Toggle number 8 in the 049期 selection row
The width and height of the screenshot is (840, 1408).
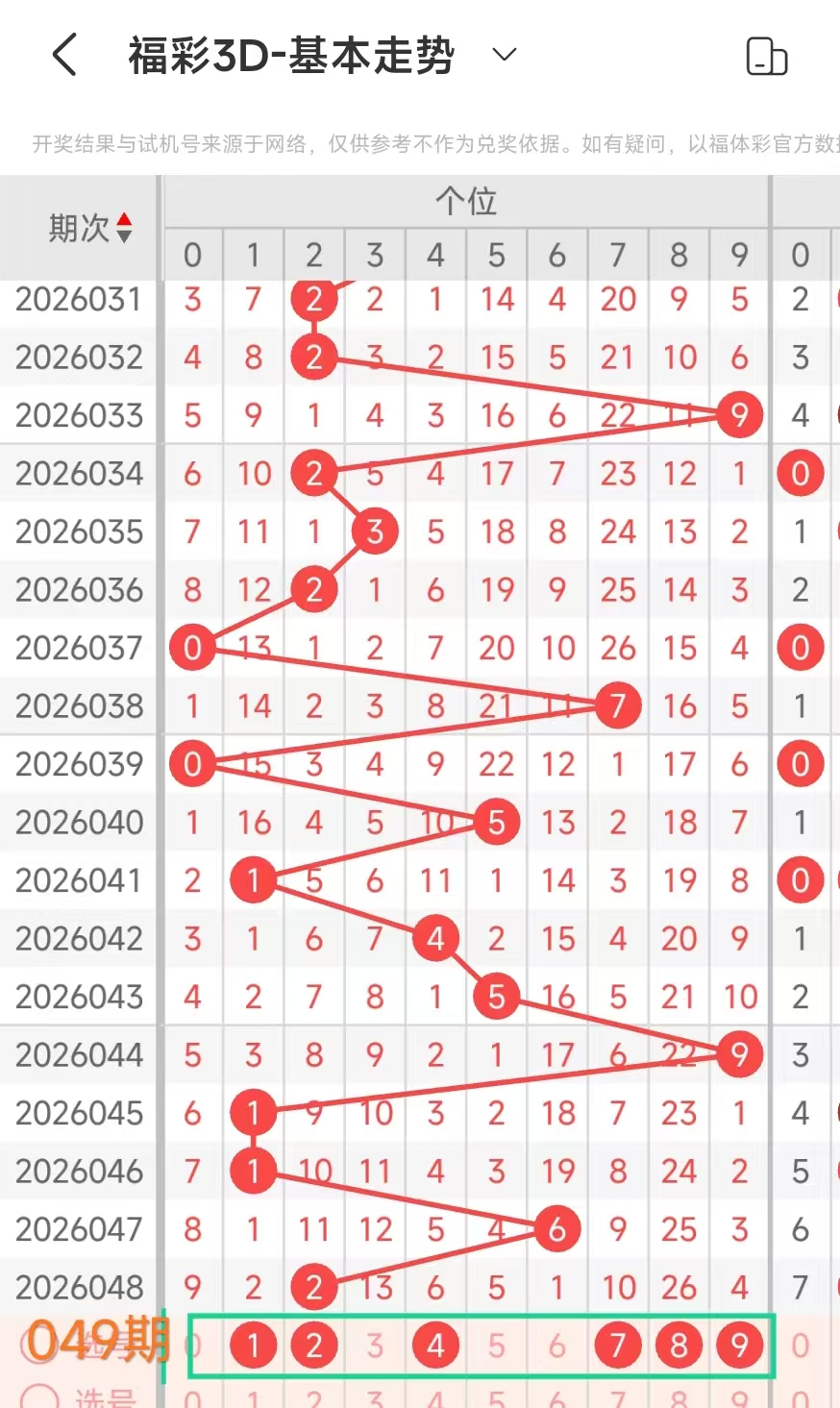(x=679, y=1345)
